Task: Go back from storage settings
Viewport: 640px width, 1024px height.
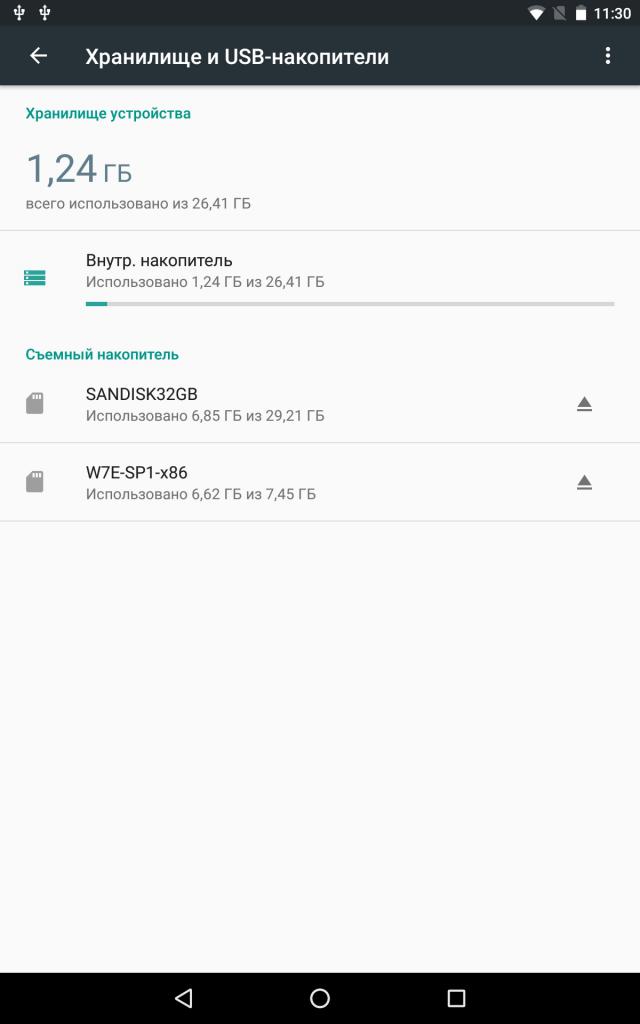Action: tap(39, 56)
